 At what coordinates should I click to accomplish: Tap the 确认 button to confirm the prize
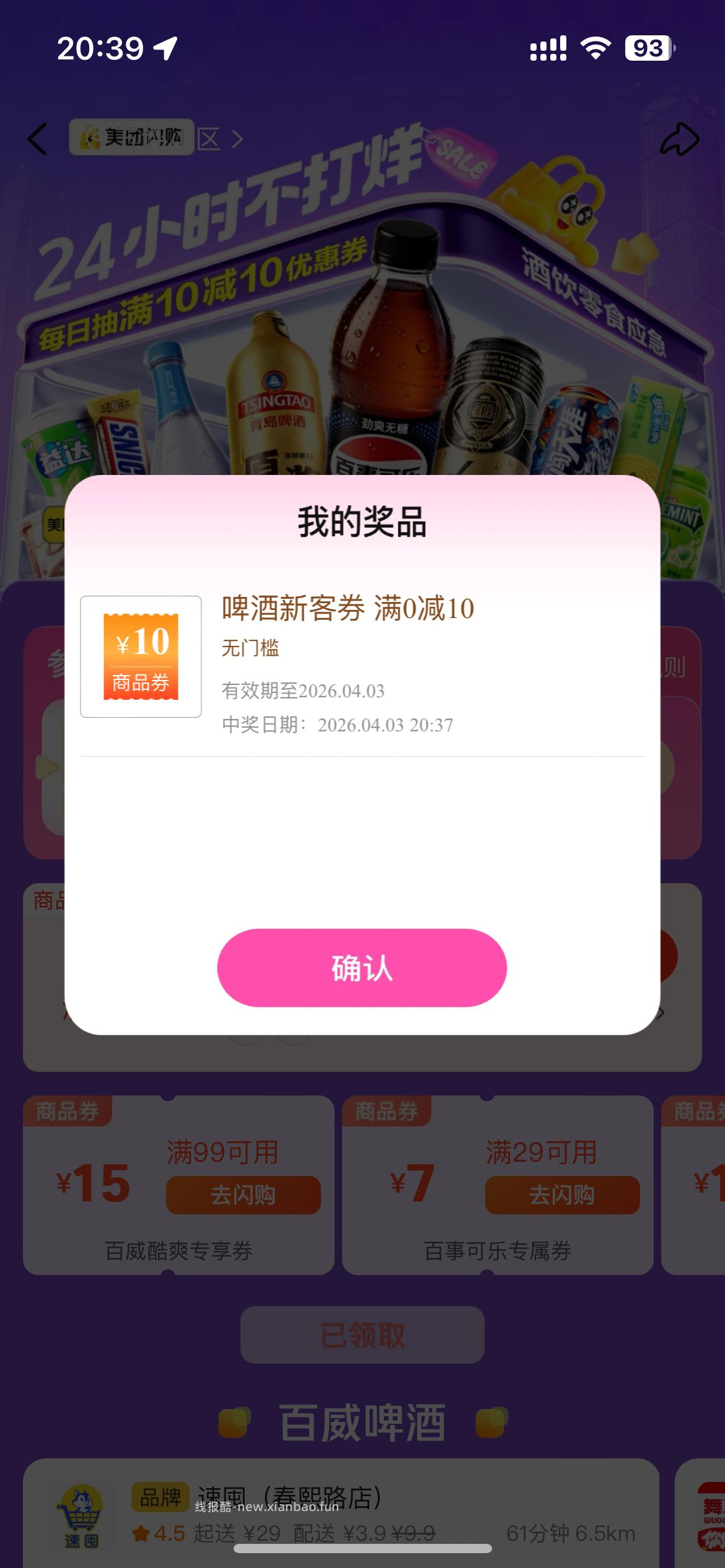click(x=362, y=969)
